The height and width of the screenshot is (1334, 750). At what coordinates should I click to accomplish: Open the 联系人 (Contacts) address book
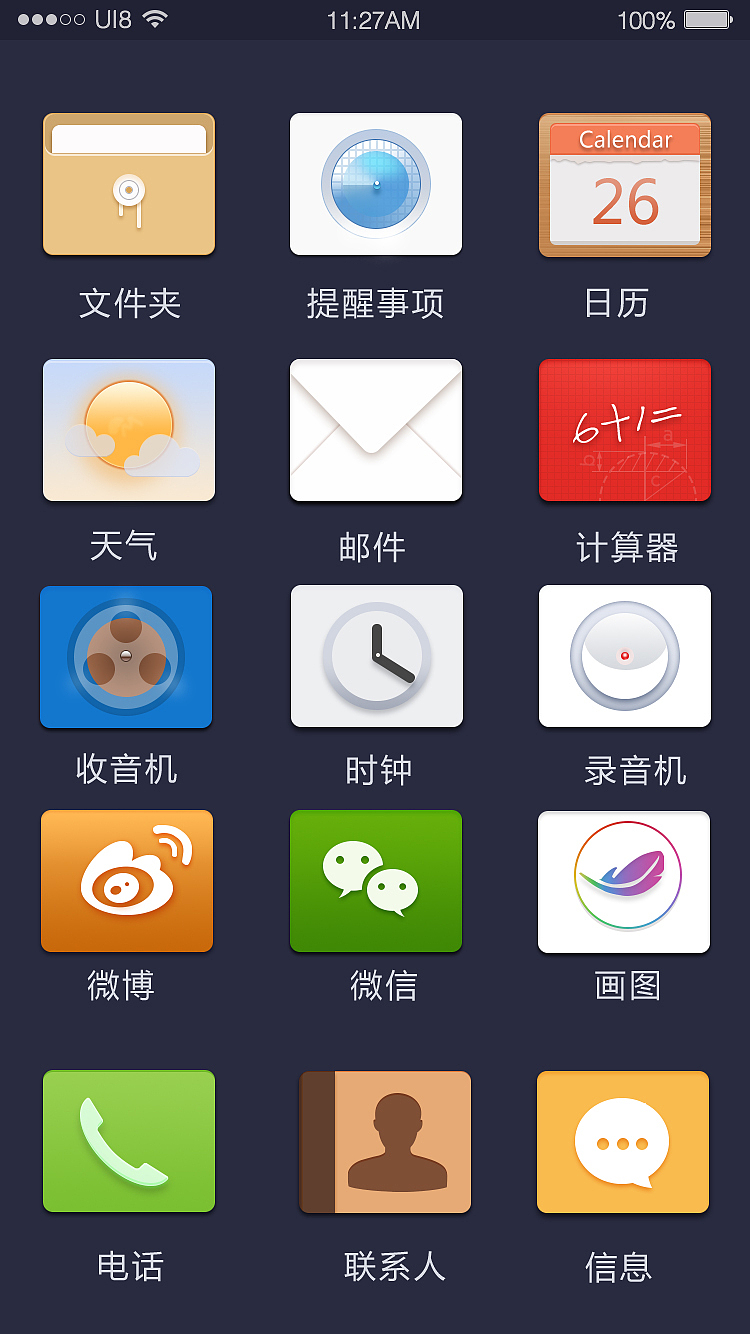pyautogui.click(x=384, y=1141)
